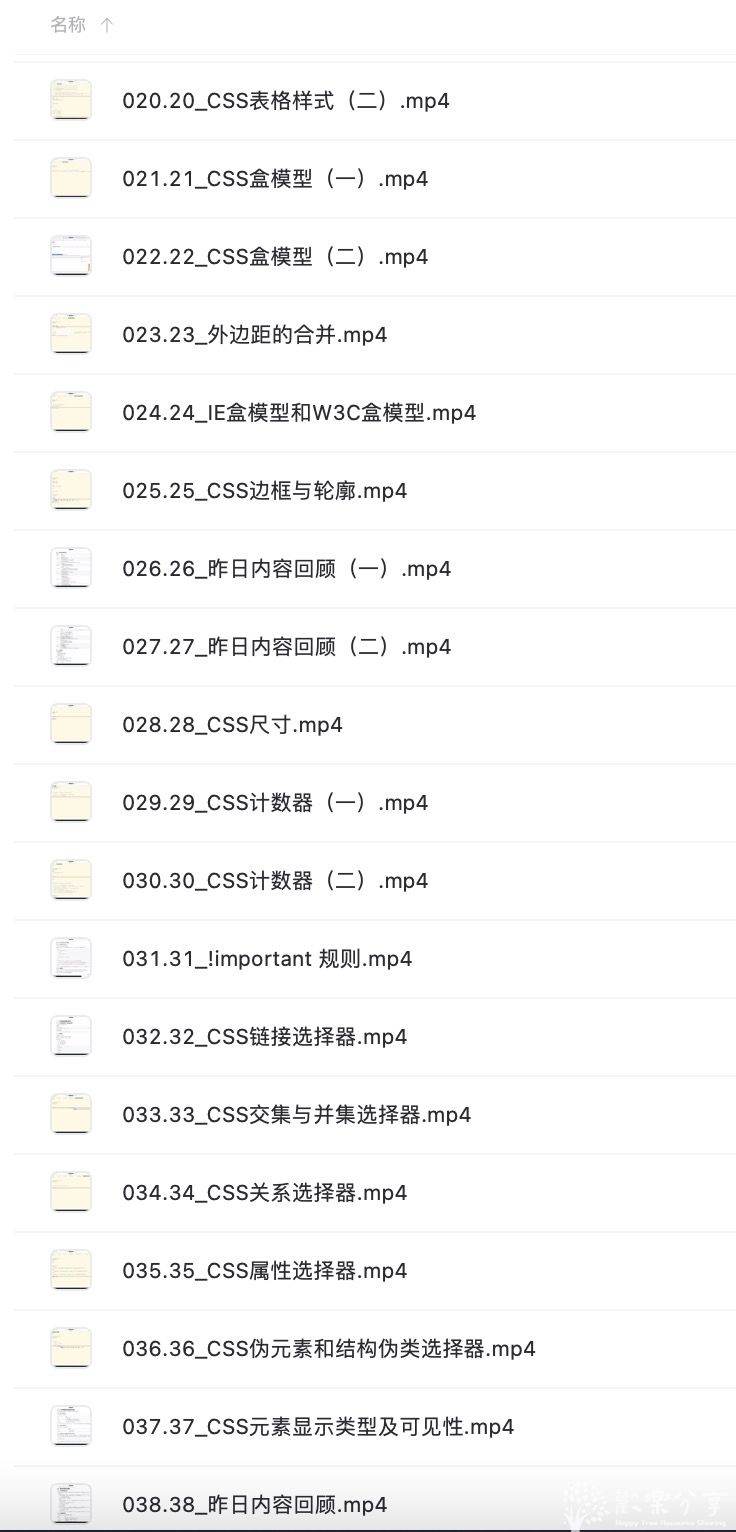736x1532 pixels.
Task: Open 020.20_CSS表格样式（二）.mp4
Action: (285, 101)
